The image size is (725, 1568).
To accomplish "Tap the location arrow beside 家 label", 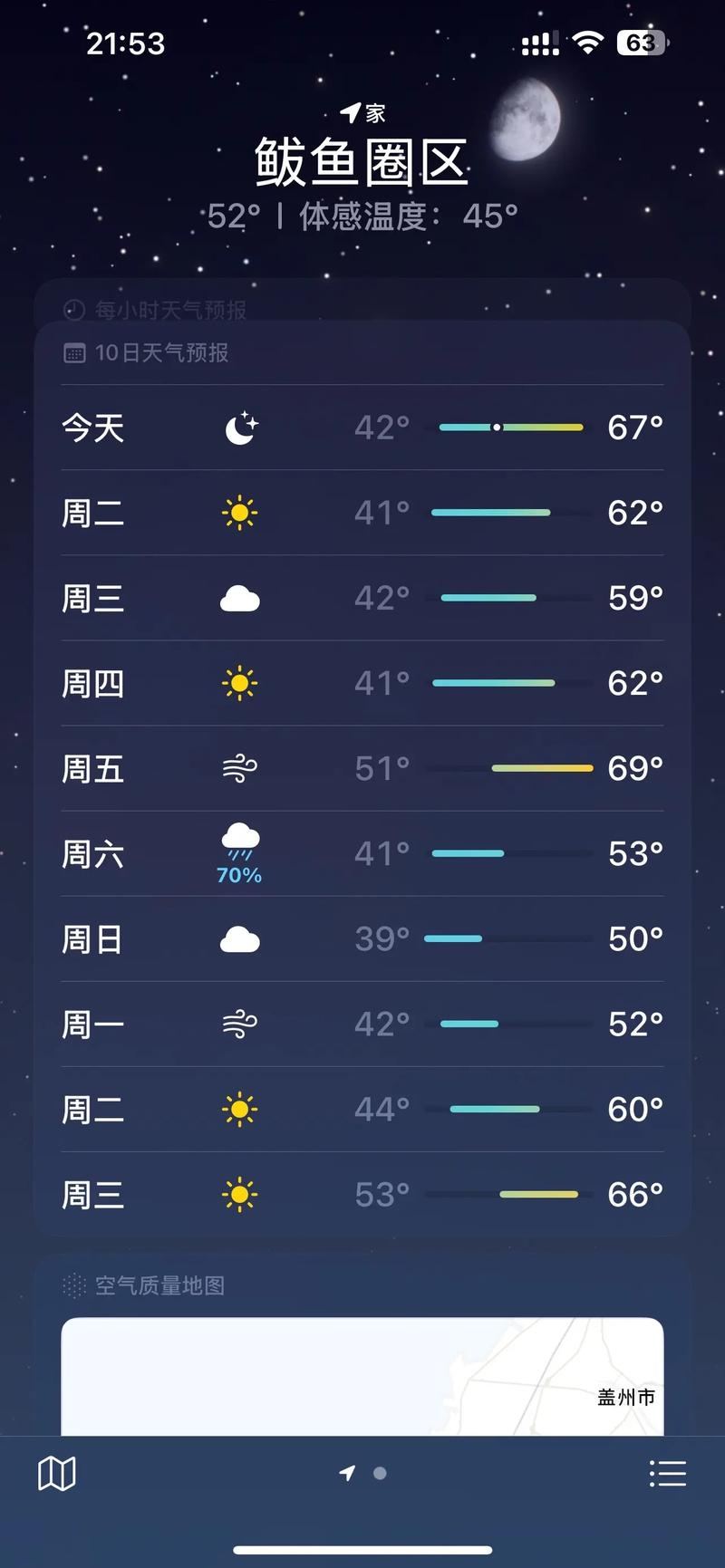I will [351, 111].
